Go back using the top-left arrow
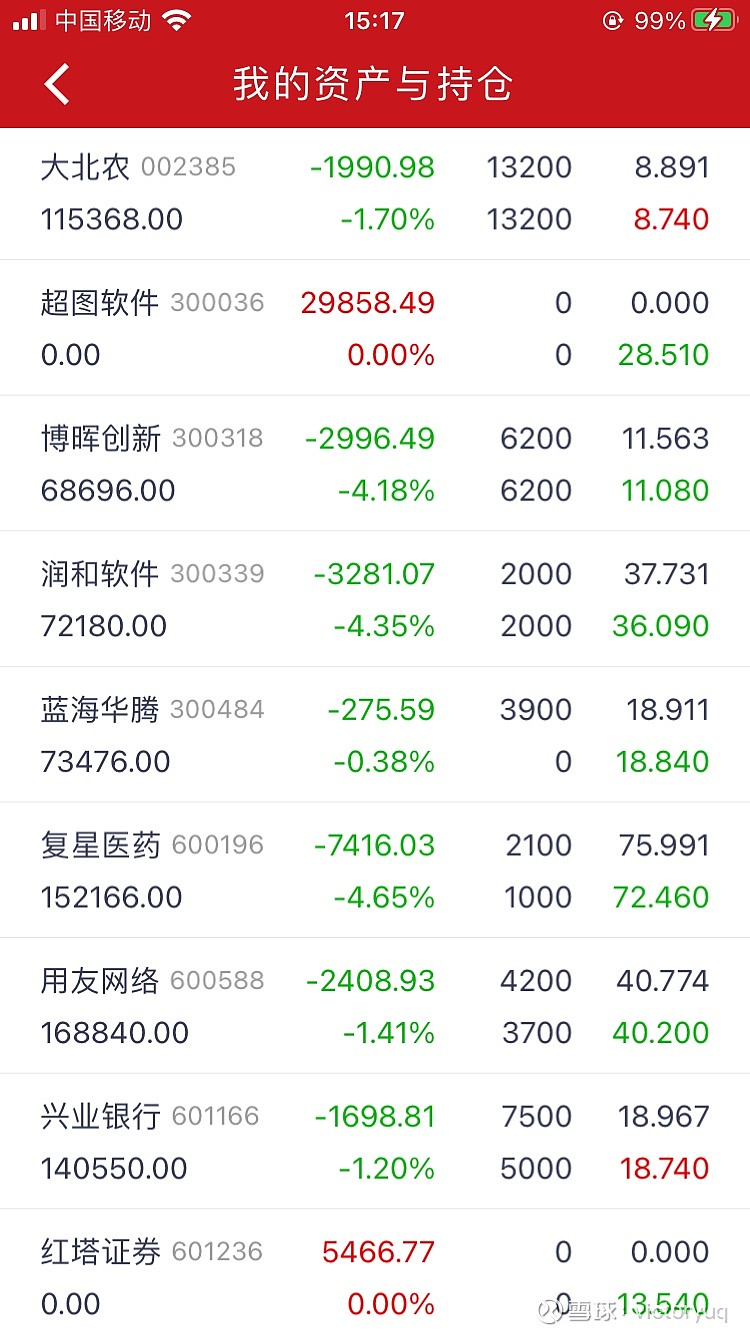The height and width of the screenshot is (1334, 750). coord(57,84)
